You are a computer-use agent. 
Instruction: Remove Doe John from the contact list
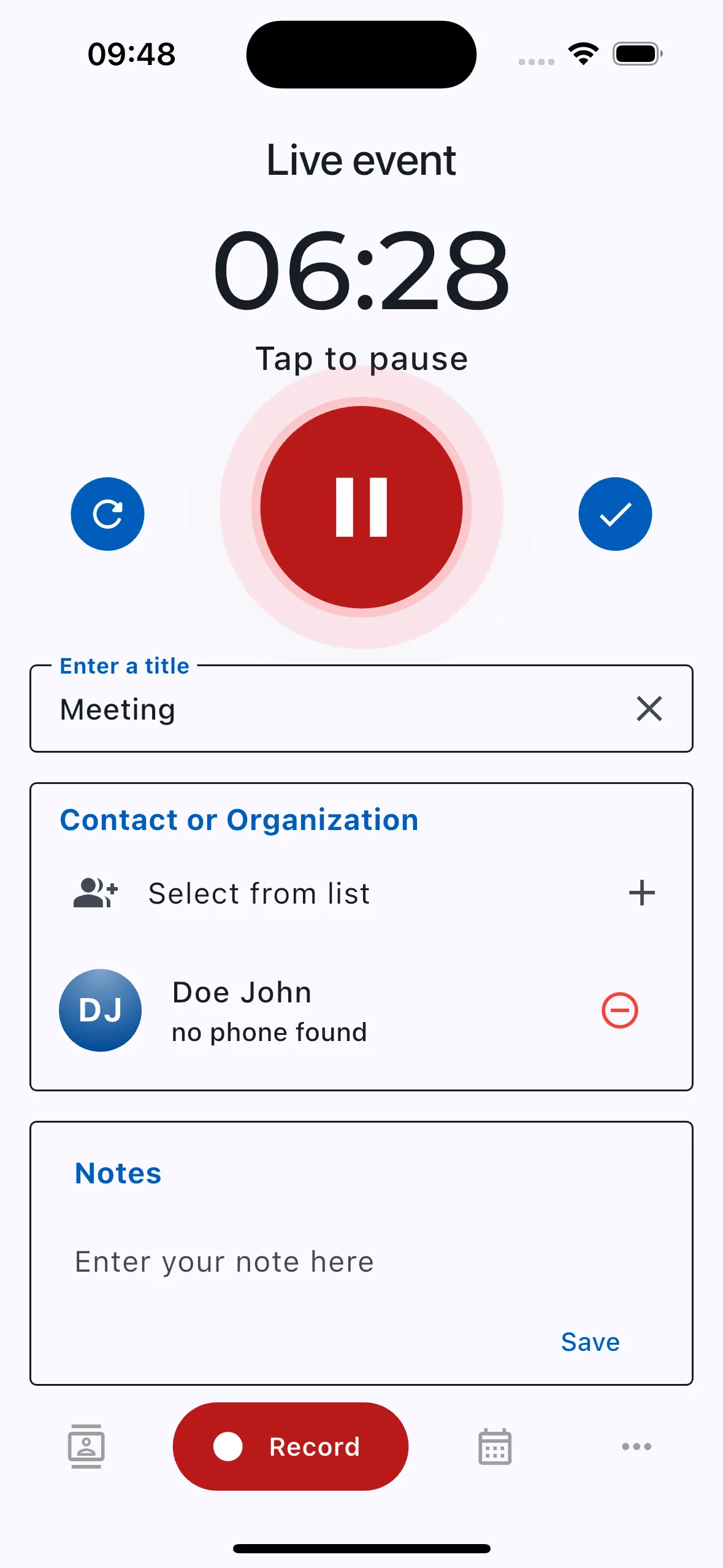tap(619, 1010)
